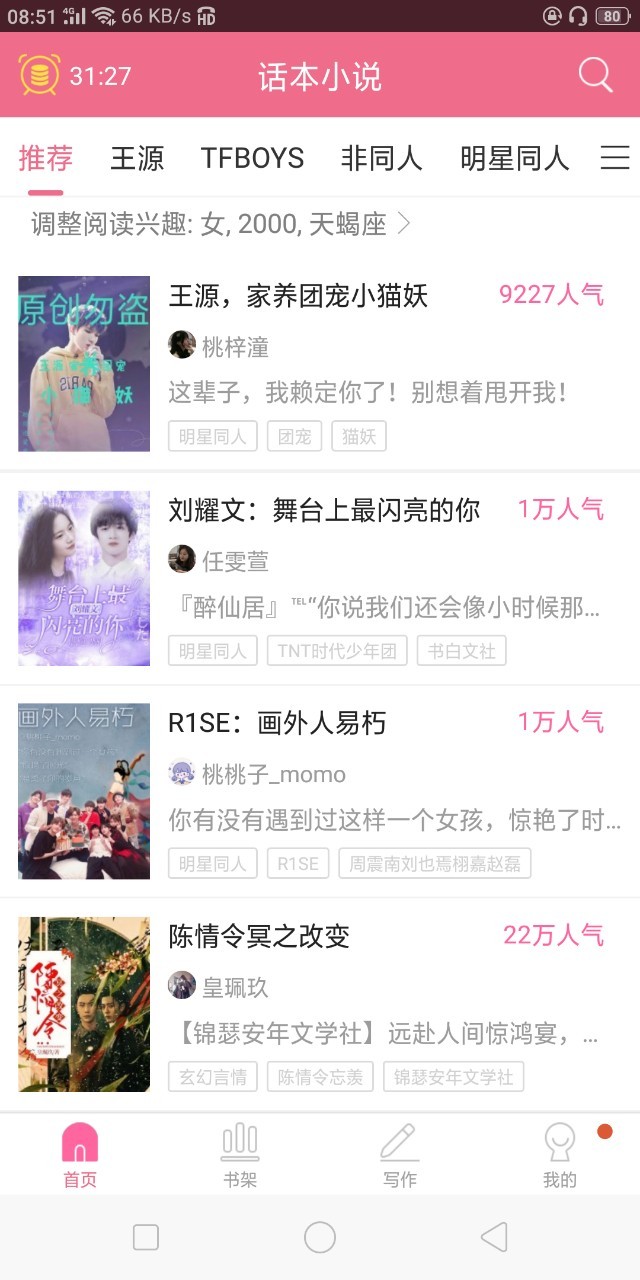This screenshot has height=1280, width=640.
Task: Select the 非同人 tab
Action: [x=381, y=158]
